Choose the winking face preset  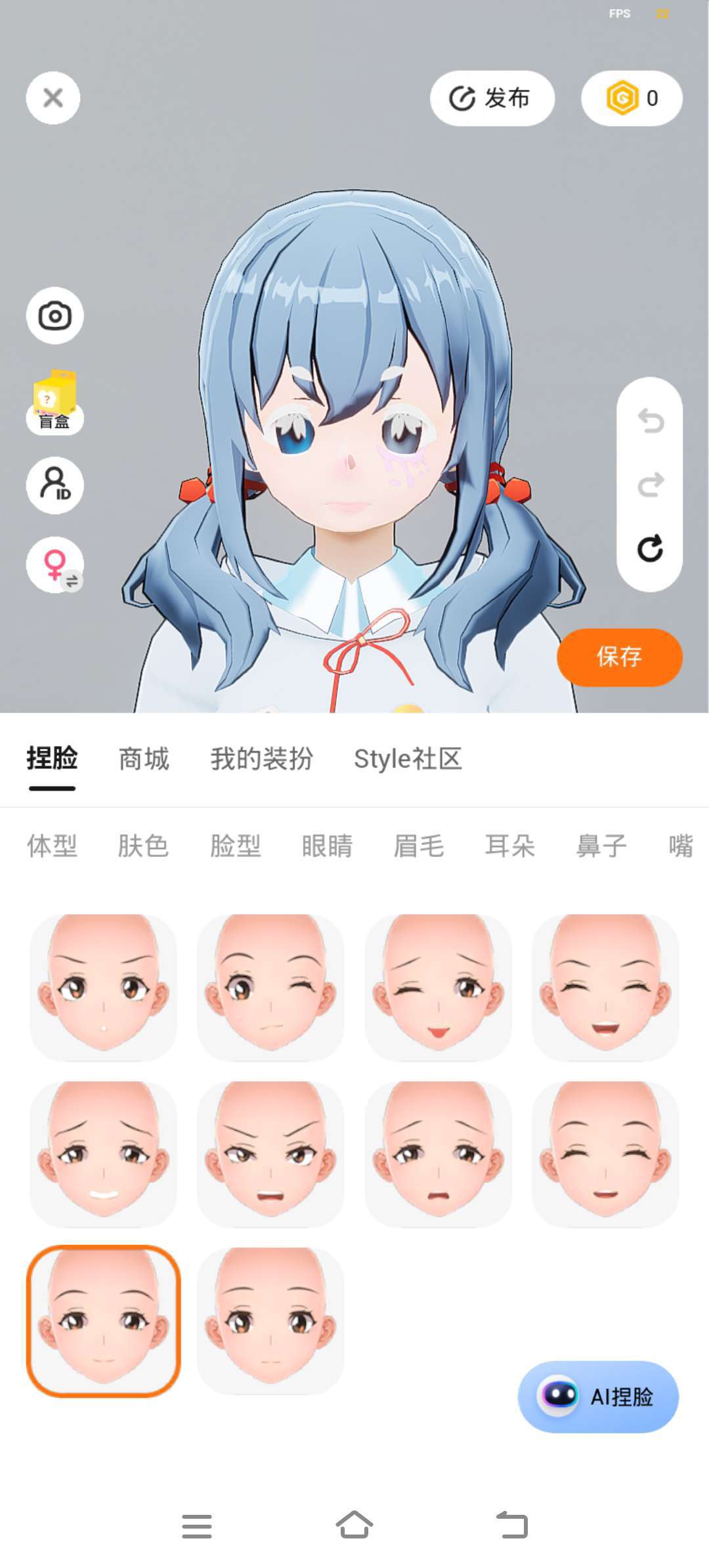(270, 987)
